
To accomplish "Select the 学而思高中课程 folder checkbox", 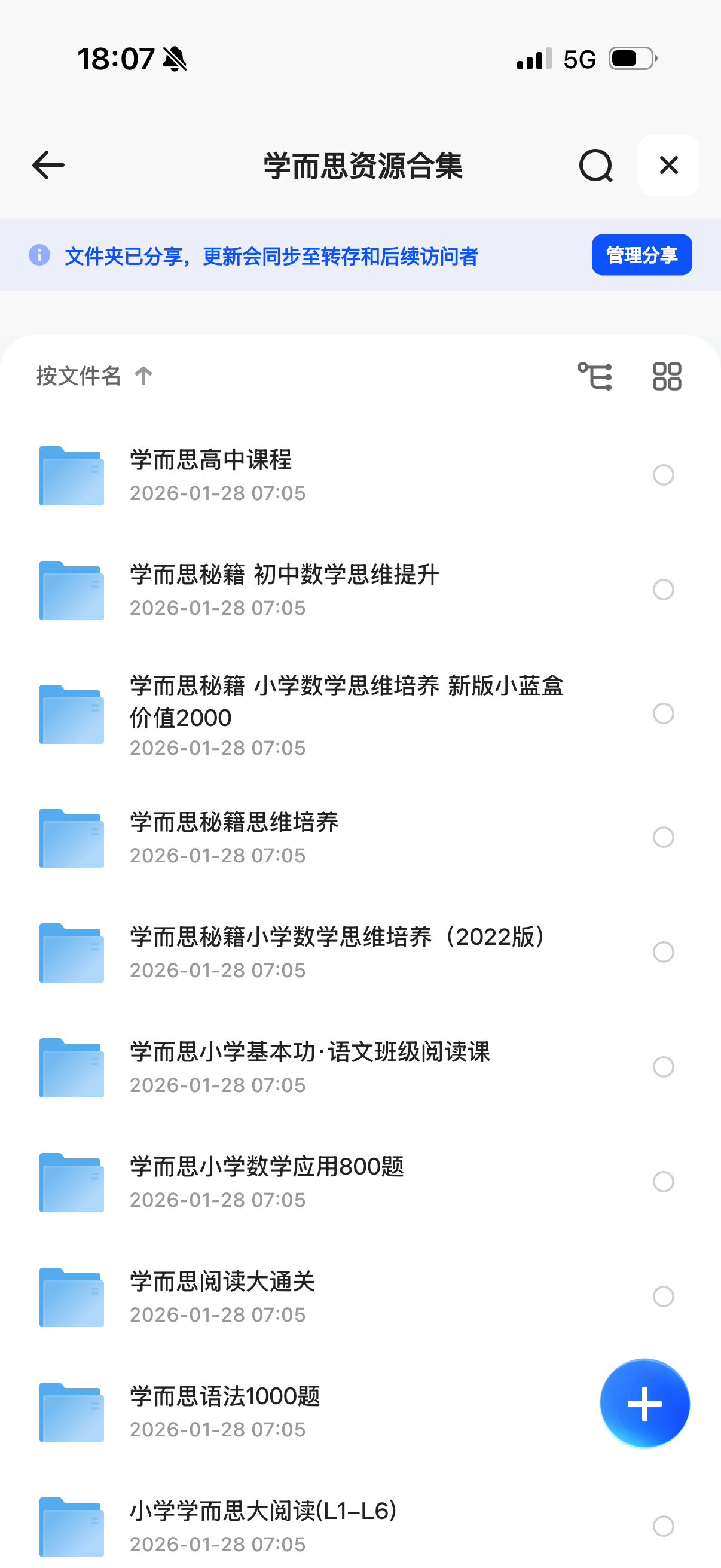I will click(x=663, y=475).
